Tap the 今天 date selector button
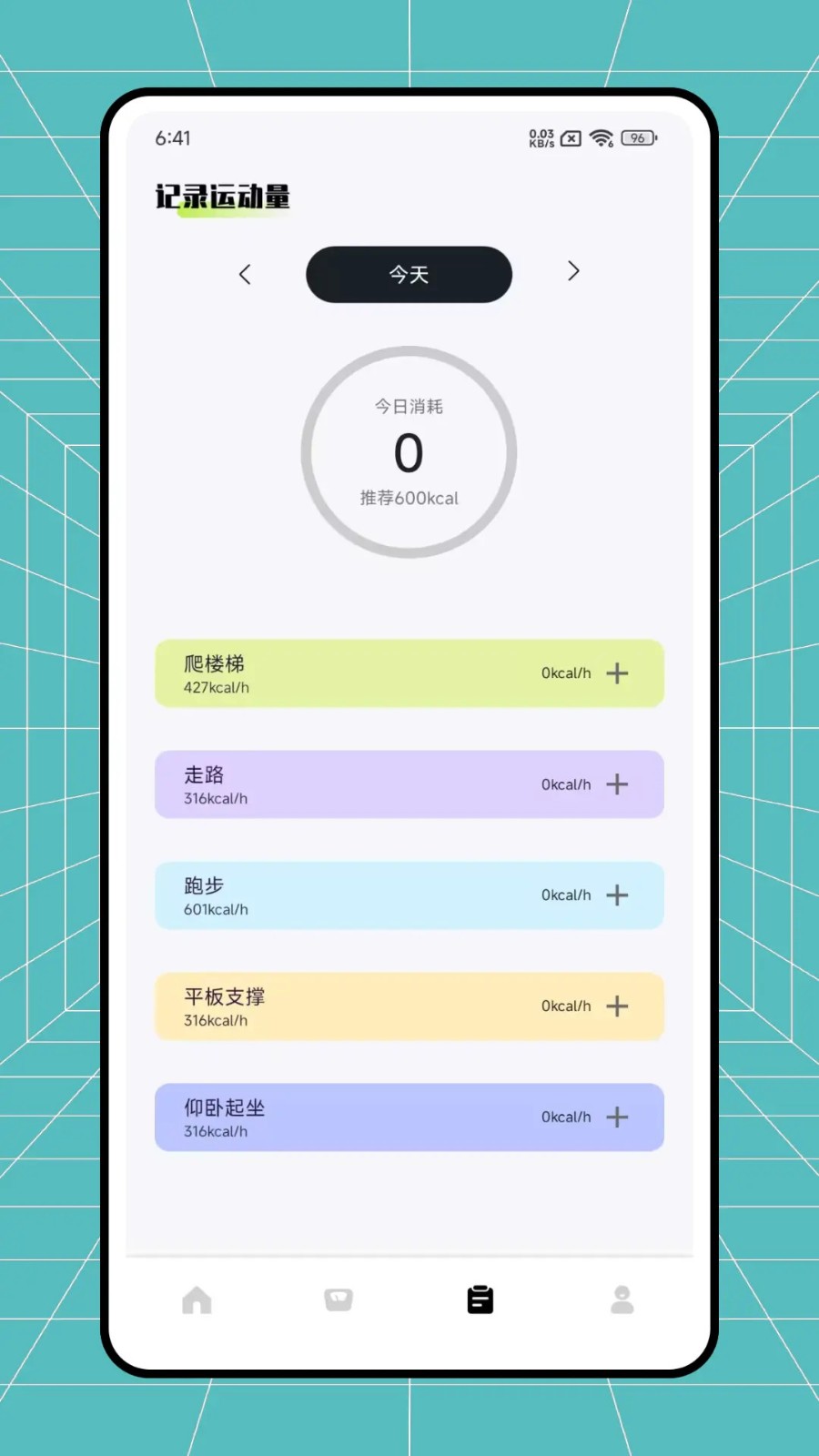 coord(408,274)
